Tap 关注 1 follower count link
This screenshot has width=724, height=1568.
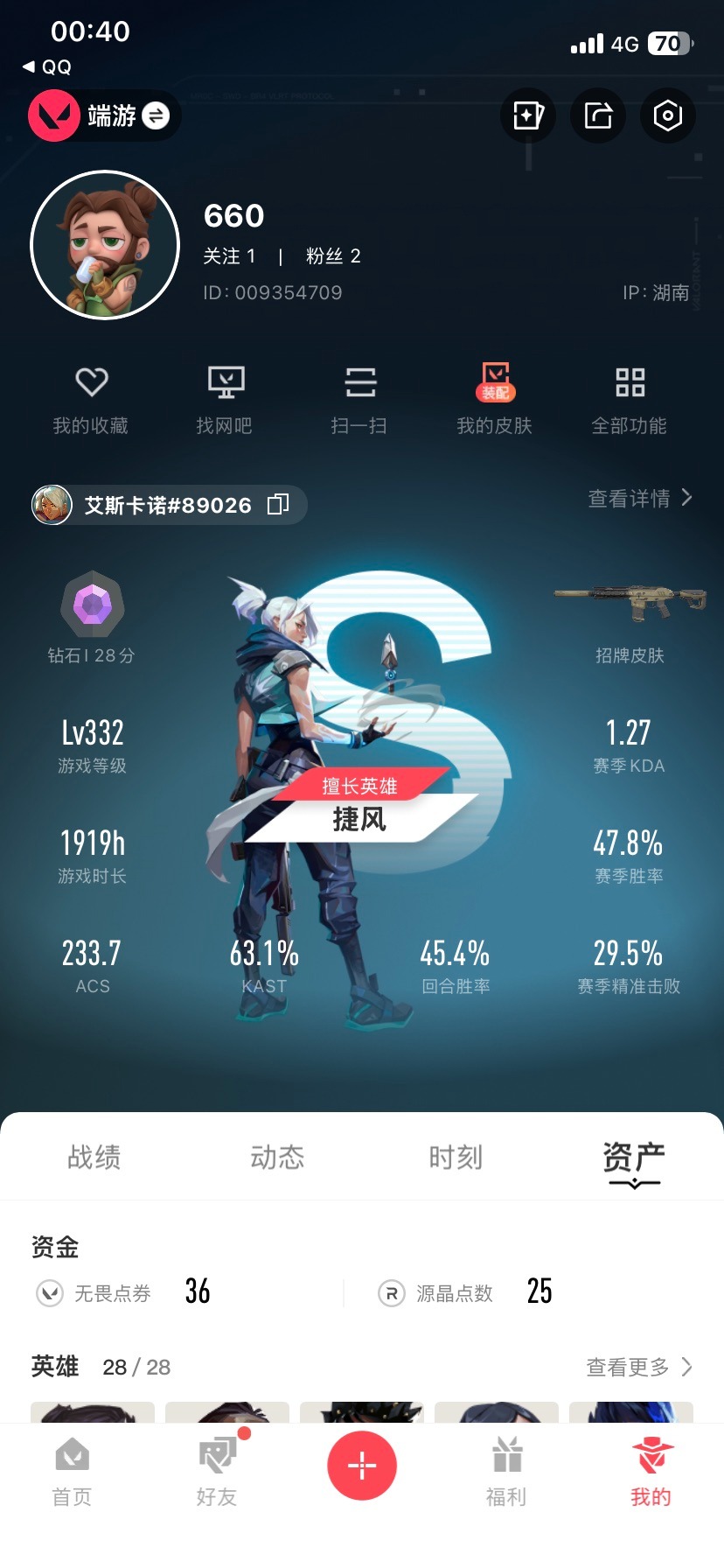point(231,256)
